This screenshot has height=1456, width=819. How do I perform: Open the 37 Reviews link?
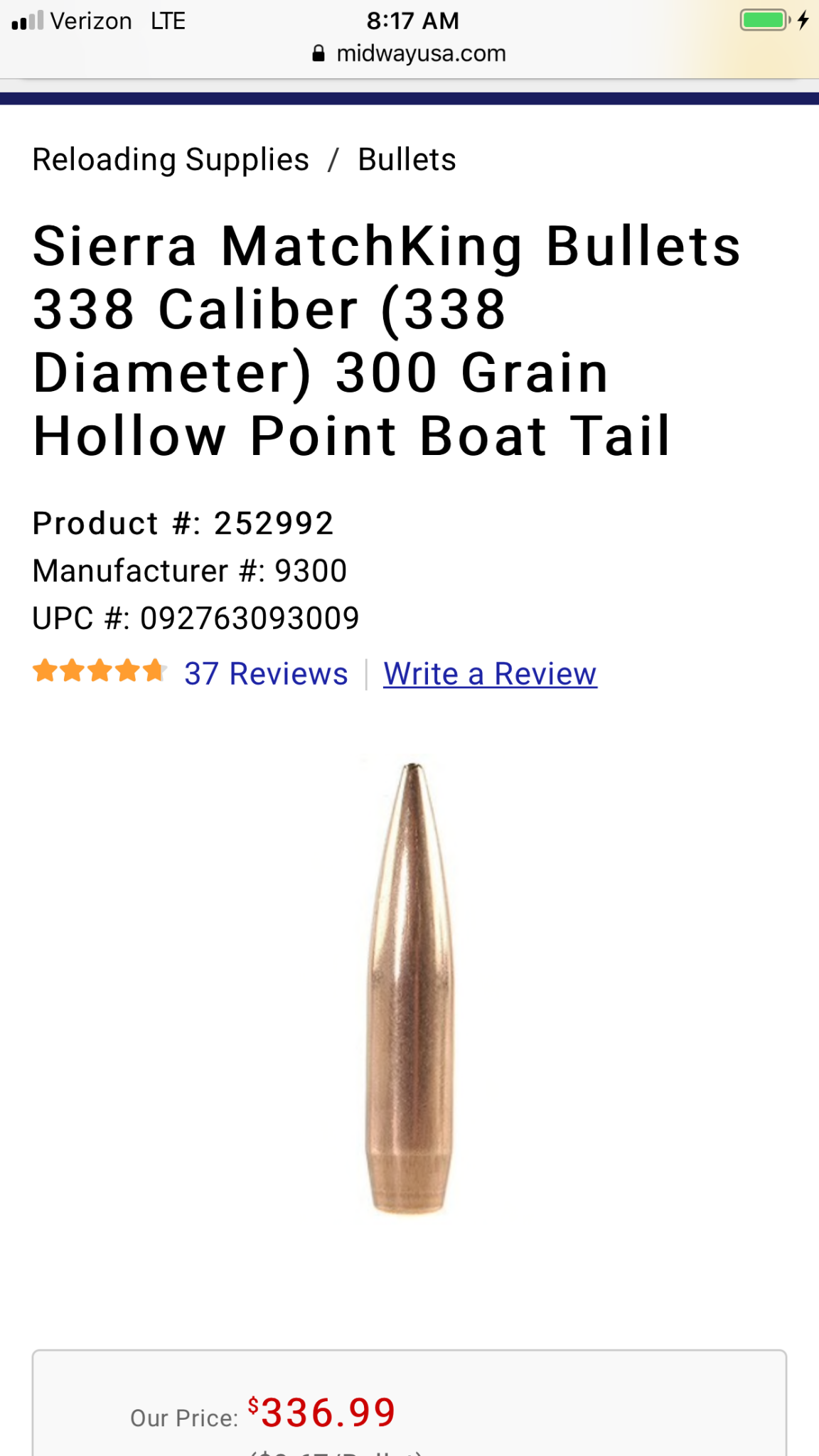pyautogui.click(x=266, y=674)
